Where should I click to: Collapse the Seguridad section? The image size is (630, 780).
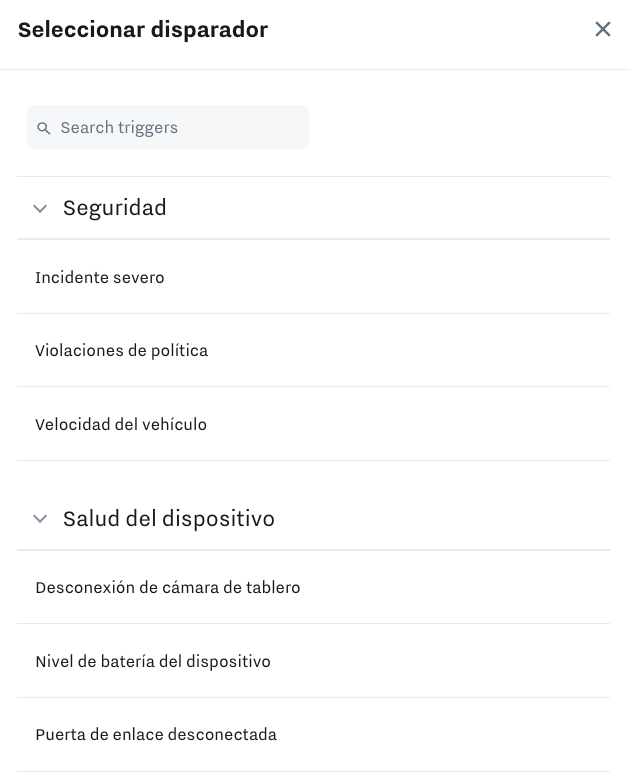[x=40, y=208]
